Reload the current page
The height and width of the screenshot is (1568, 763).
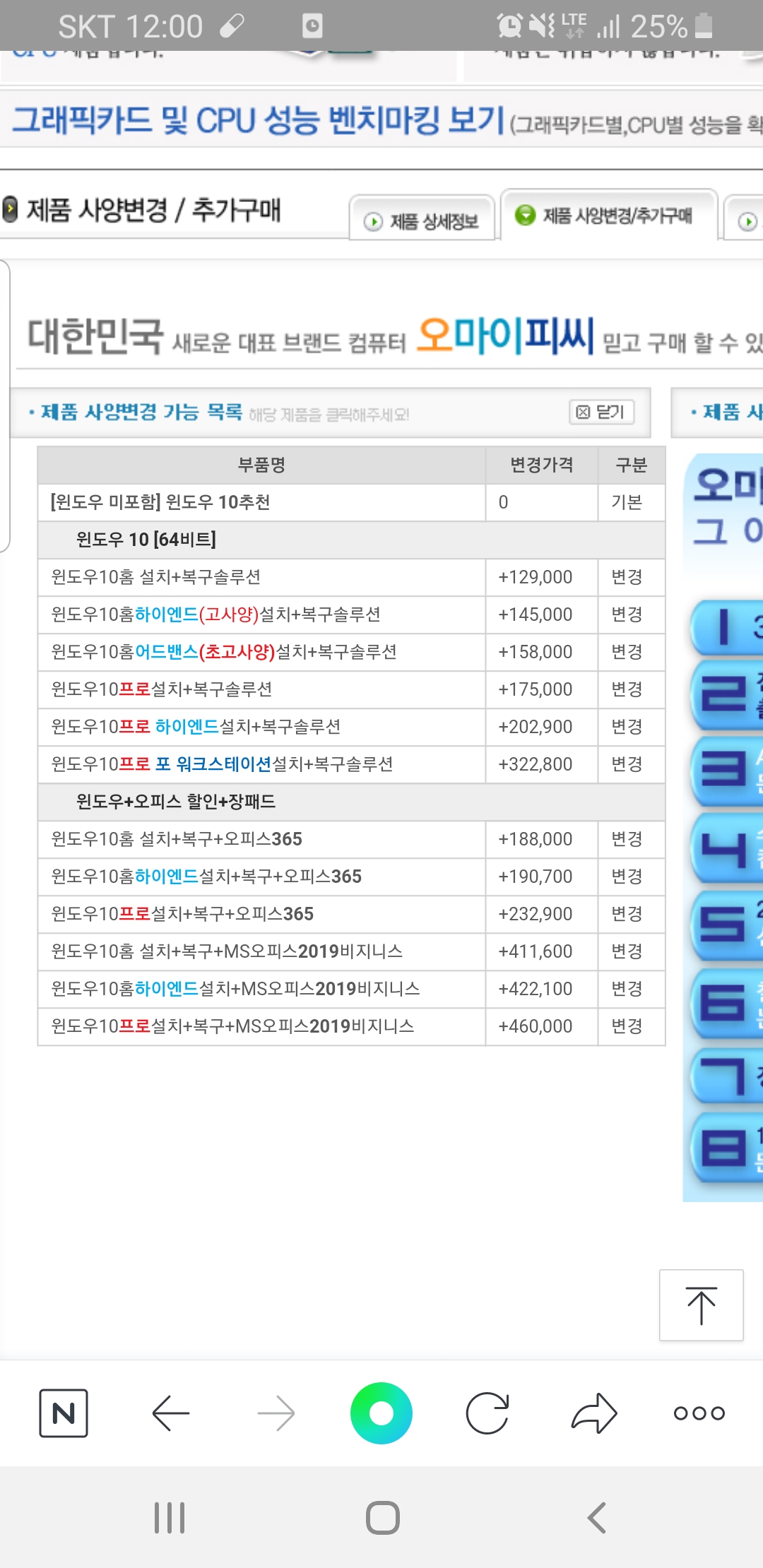[x=487, y=1413]
